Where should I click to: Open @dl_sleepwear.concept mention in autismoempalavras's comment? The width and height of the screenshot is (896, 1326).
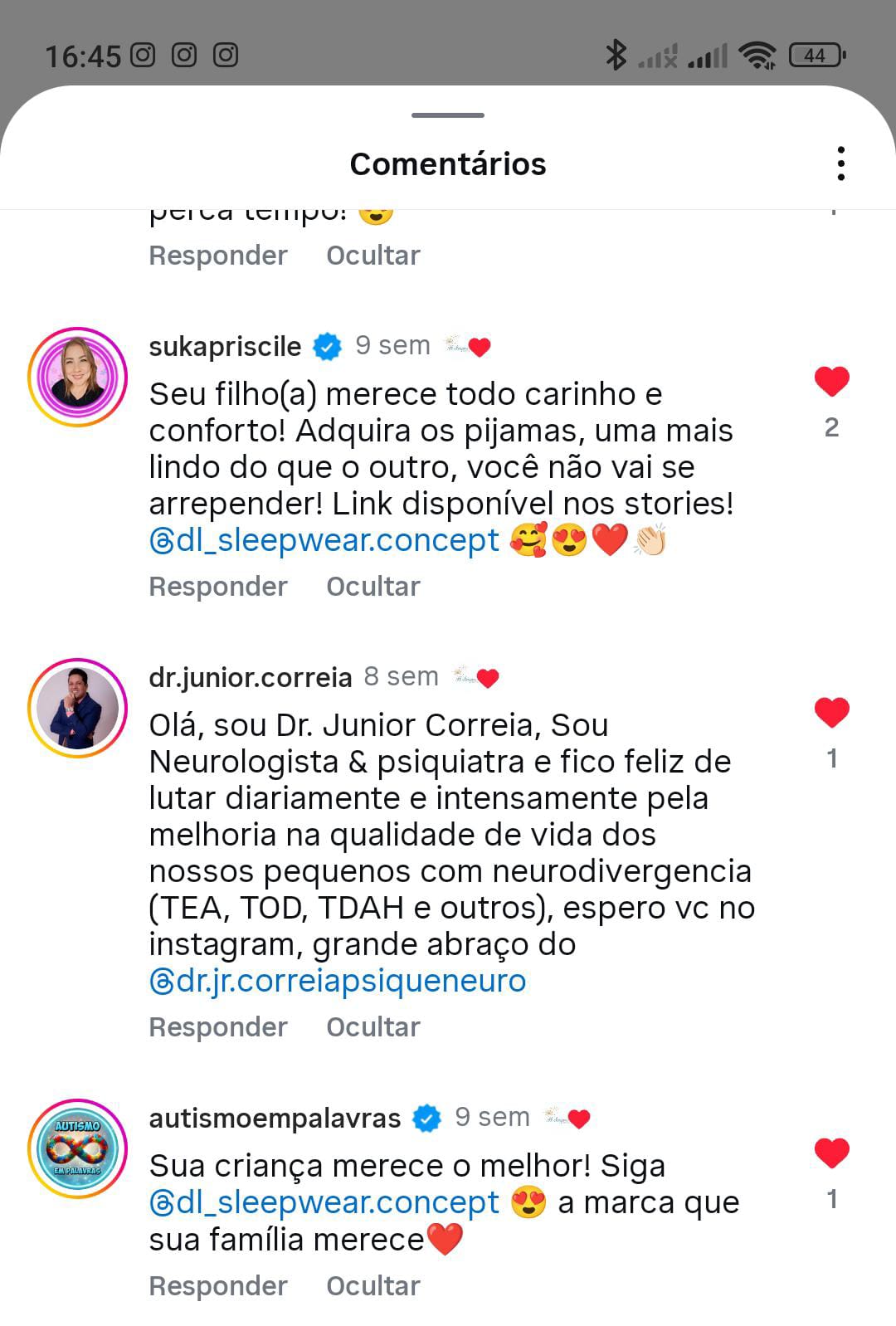(x=324, y=1202)
